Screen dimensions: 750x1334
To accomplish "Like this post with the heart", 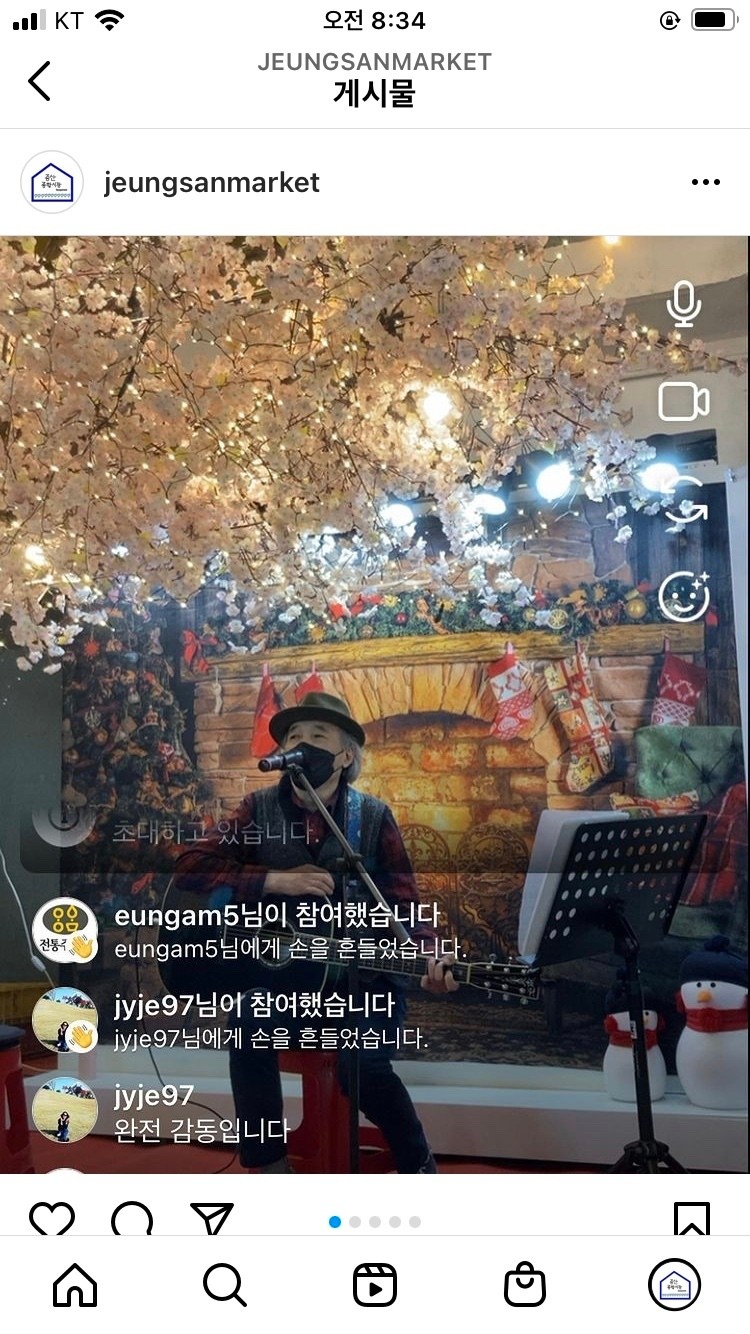I will click(52, 1218).
